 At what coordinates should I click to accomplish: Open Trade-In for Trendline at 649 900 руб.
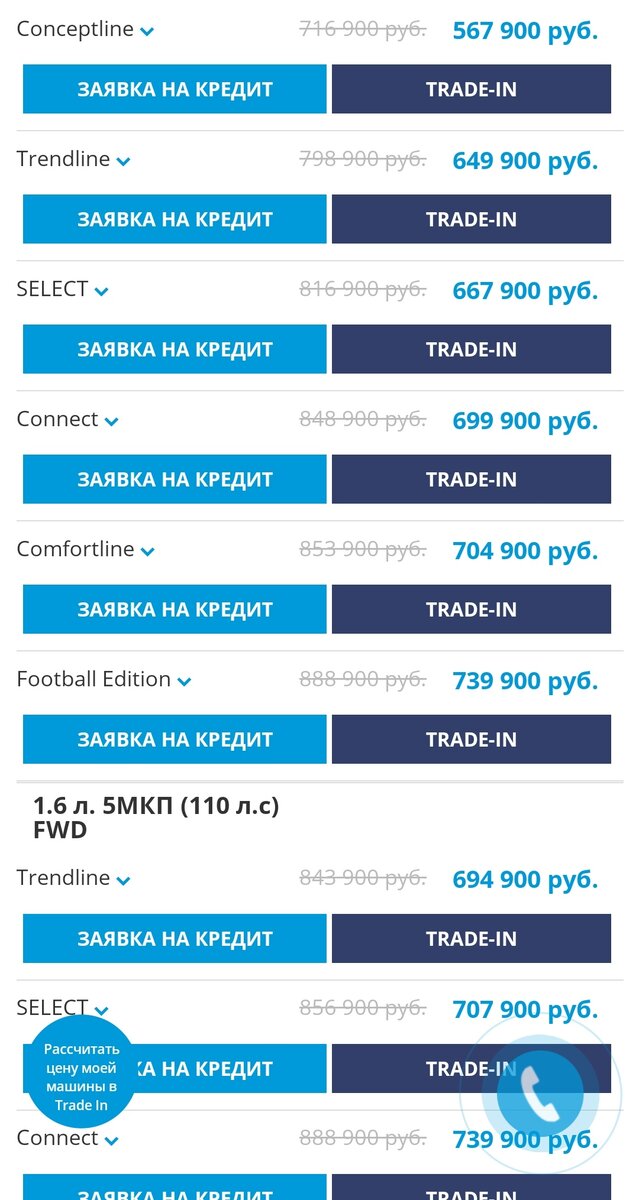coord(471,219)
